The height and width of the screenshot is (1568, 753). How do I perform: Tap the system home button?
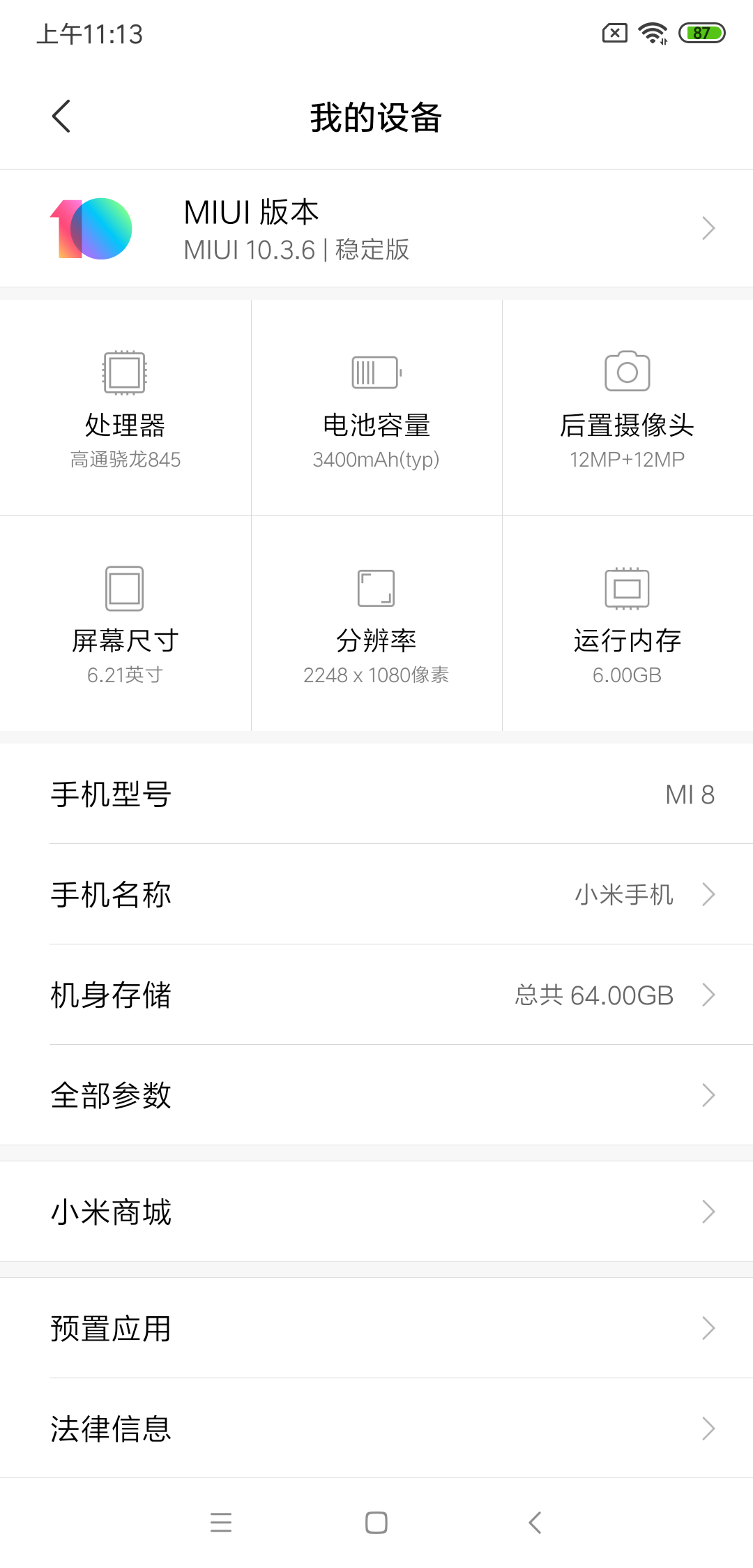[x=376, y=1523]
